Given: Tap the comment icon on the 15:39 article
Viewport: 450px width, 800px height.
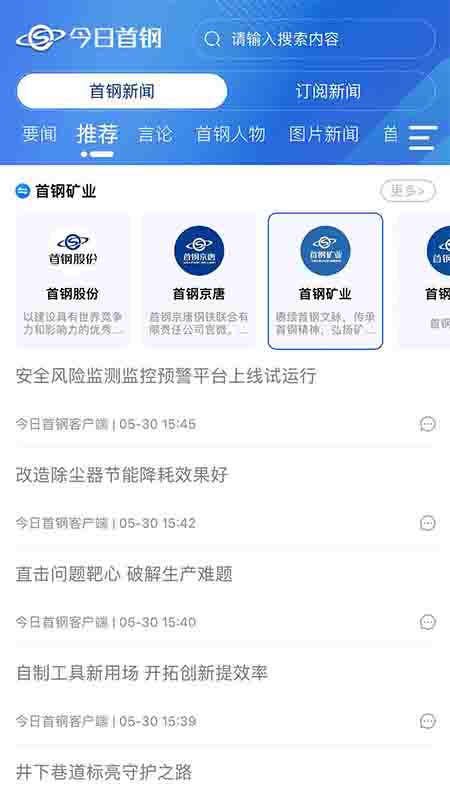Looking at the screenshot, I should coord(428,721).
